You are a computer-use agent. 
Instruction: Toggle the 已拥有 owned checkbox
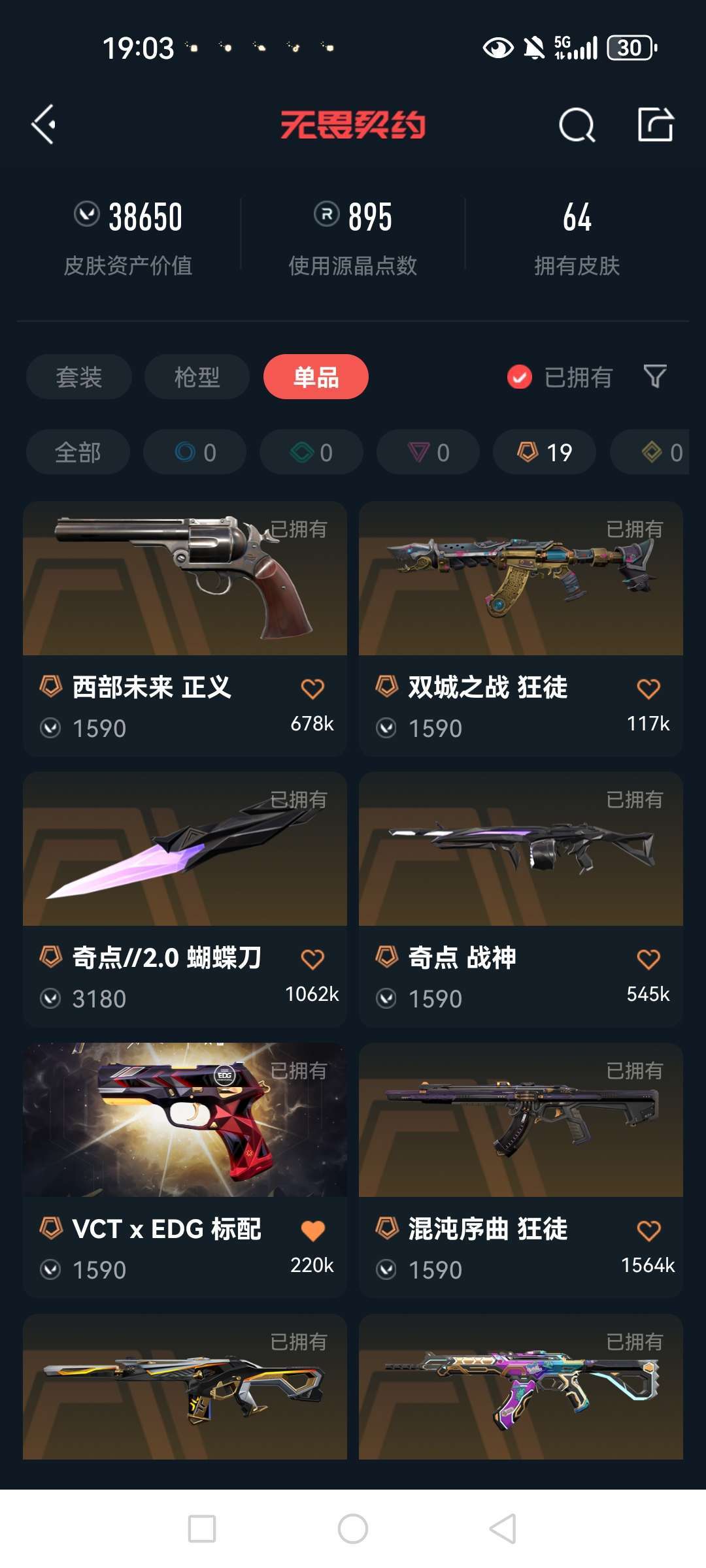pyautogui.click(x=520, y=377)
